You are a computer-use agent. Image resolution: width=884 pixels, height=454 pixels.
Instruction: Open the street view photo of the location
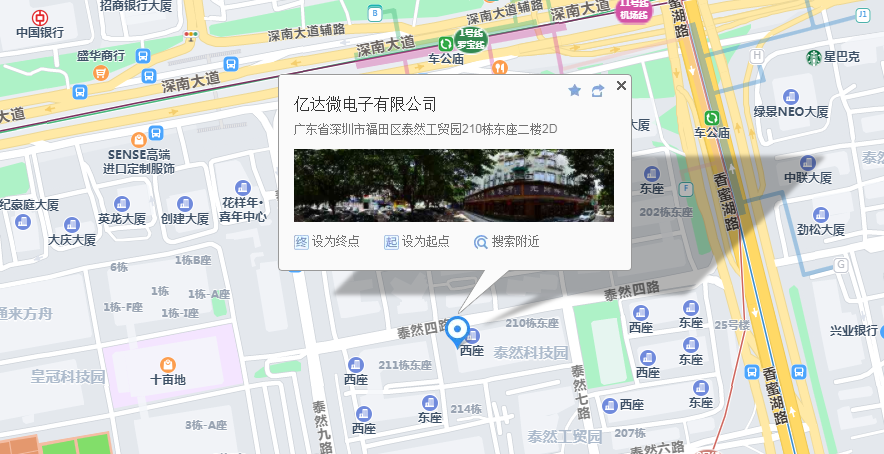click(453, 185)
